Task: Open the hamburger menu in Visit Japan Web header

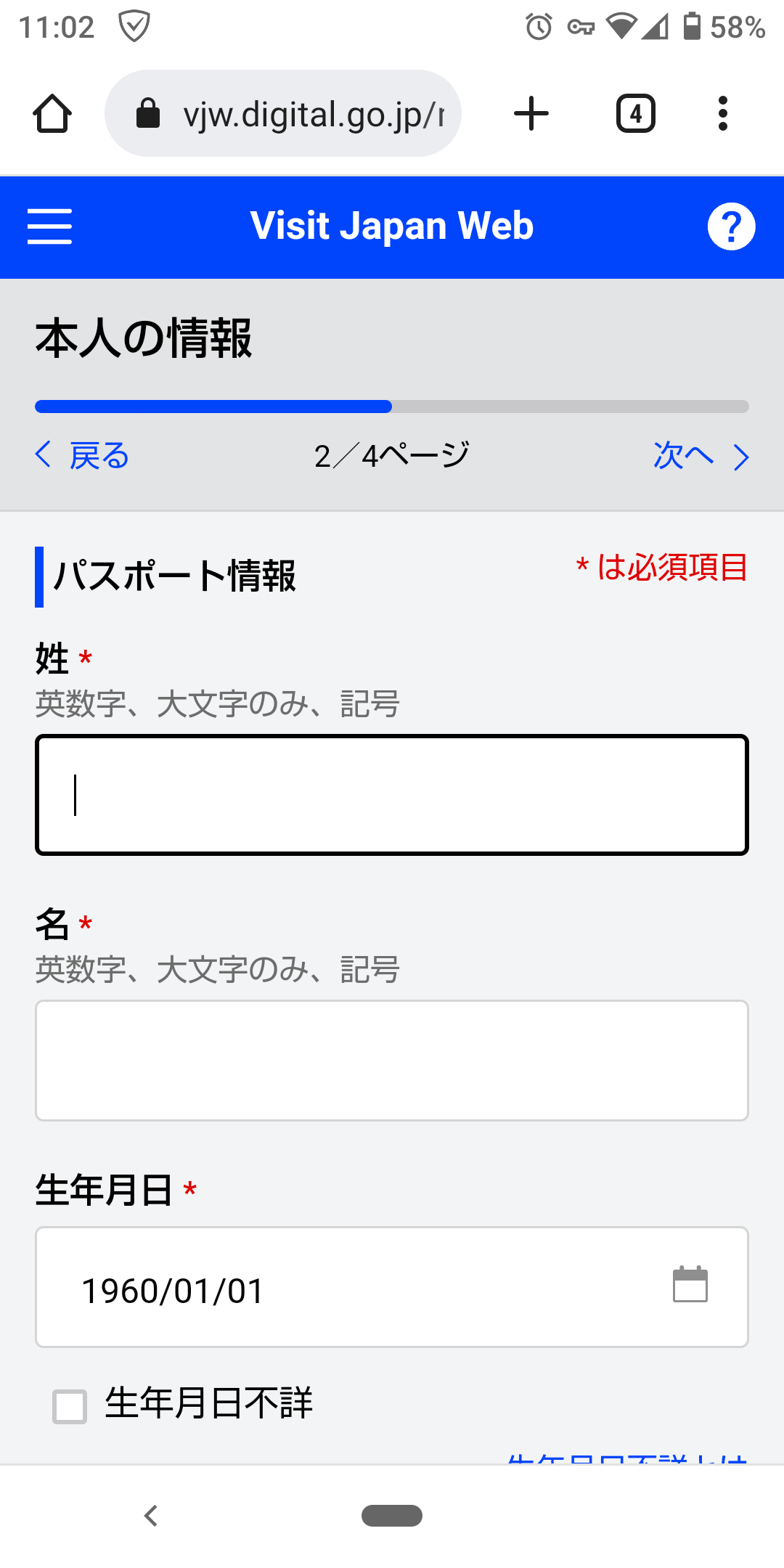Action: (49, 226)
